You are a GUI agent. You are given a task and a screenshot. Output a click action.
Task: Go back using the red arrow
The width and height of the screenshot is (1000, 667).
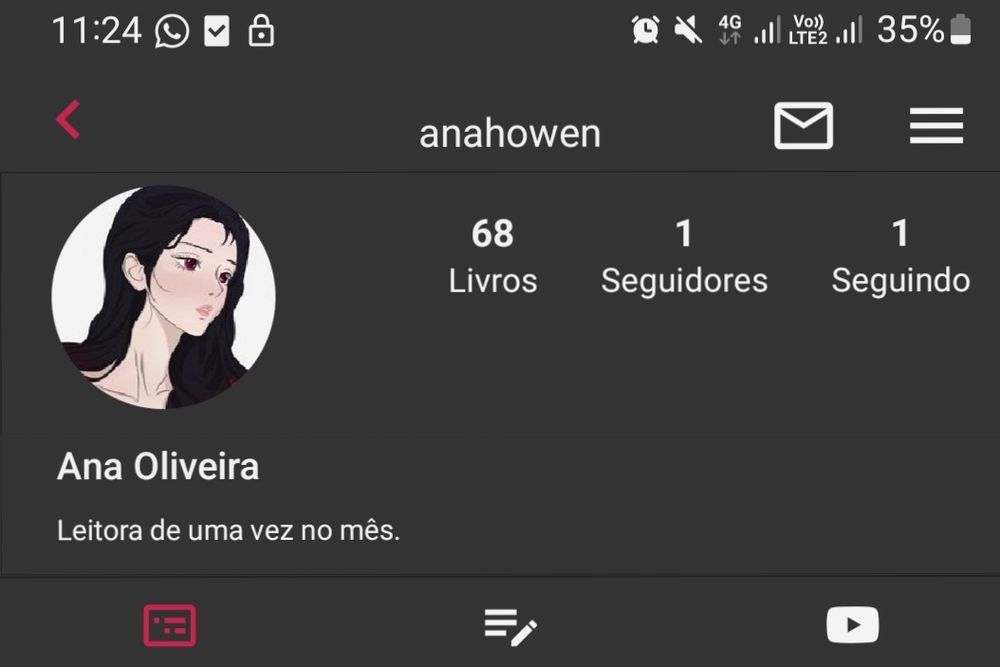pyautogui.click(x=68, y=120)
